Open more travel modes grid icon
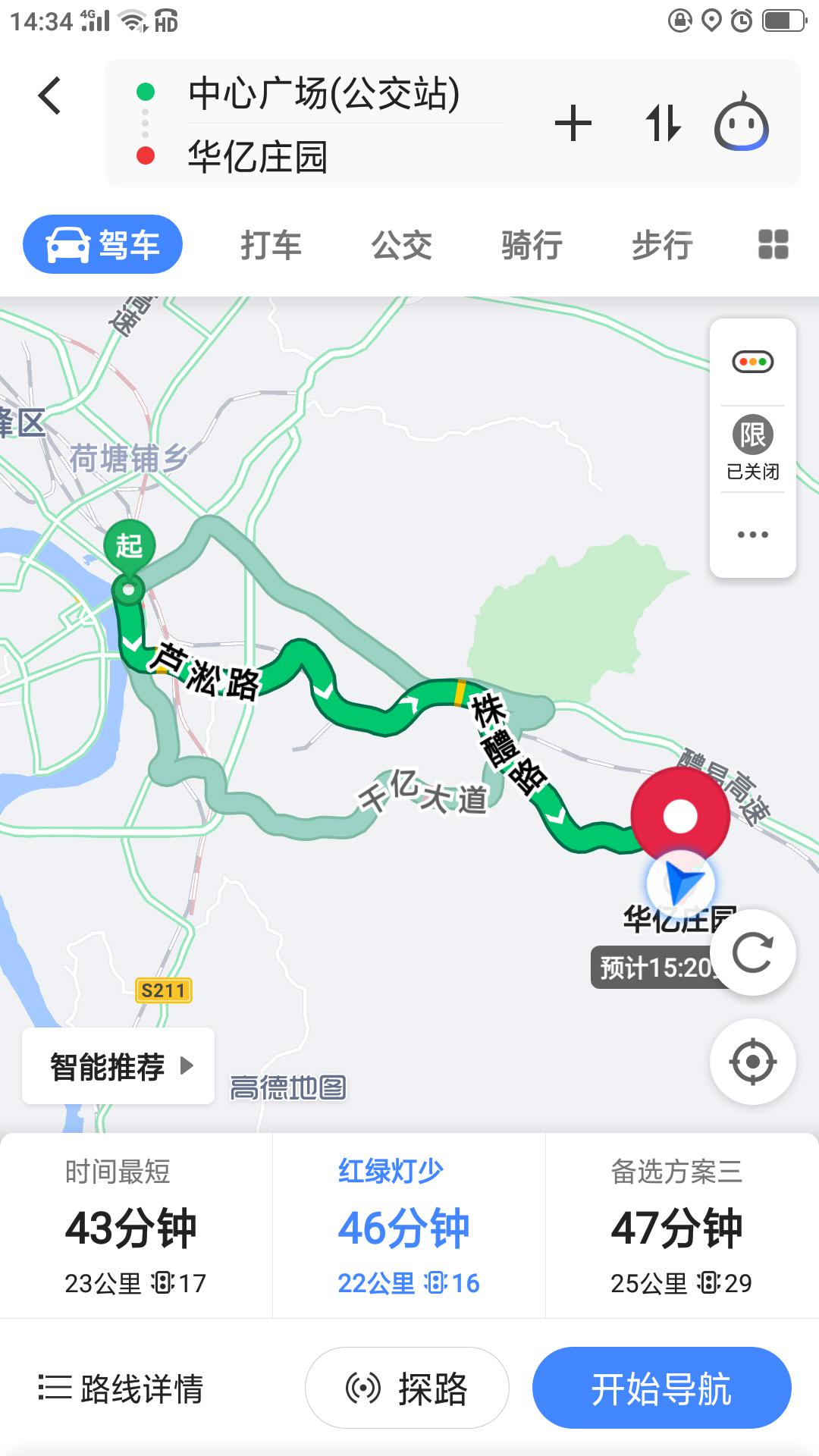819x1456 pixels. pos(773,245)
